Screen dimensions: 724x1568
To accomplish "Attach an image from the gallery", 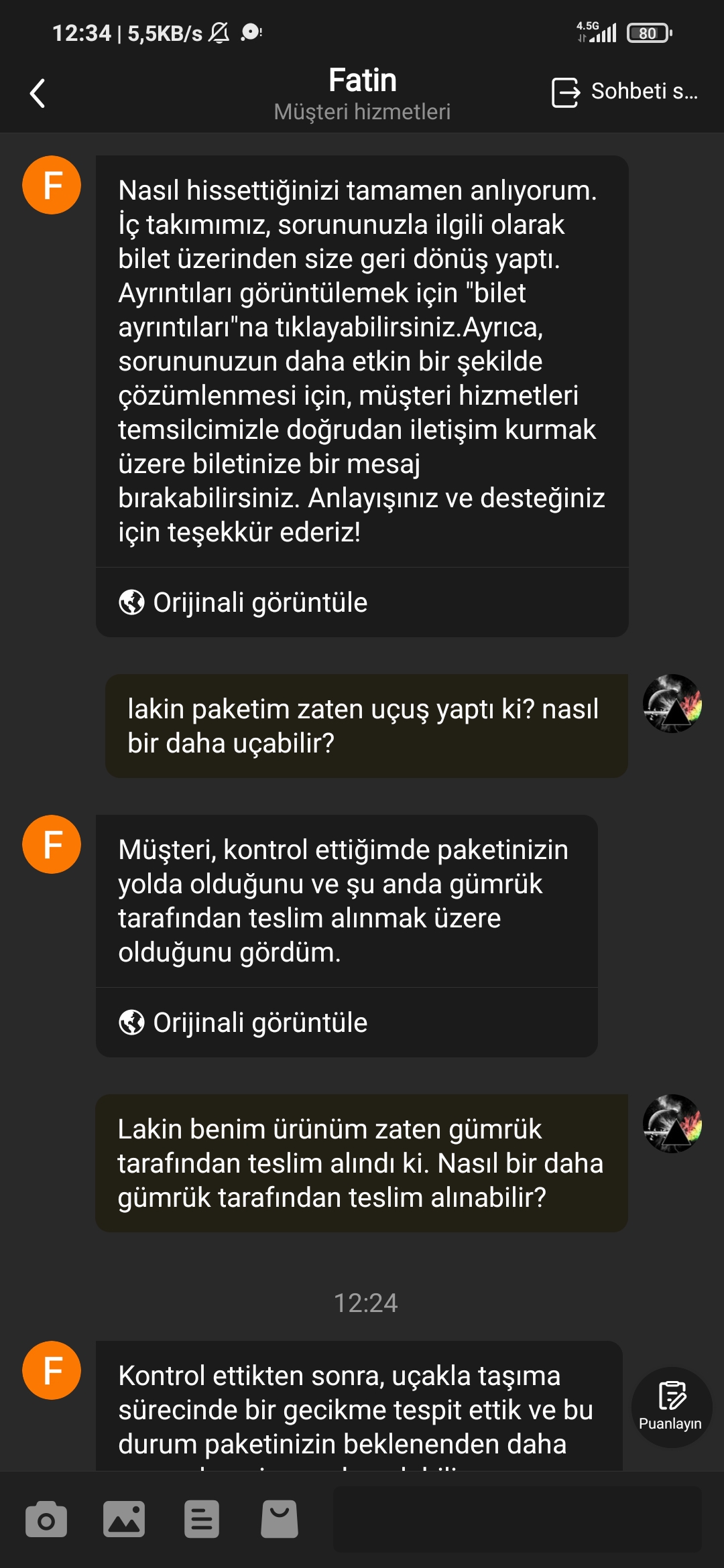I will tap(124, 1519).
